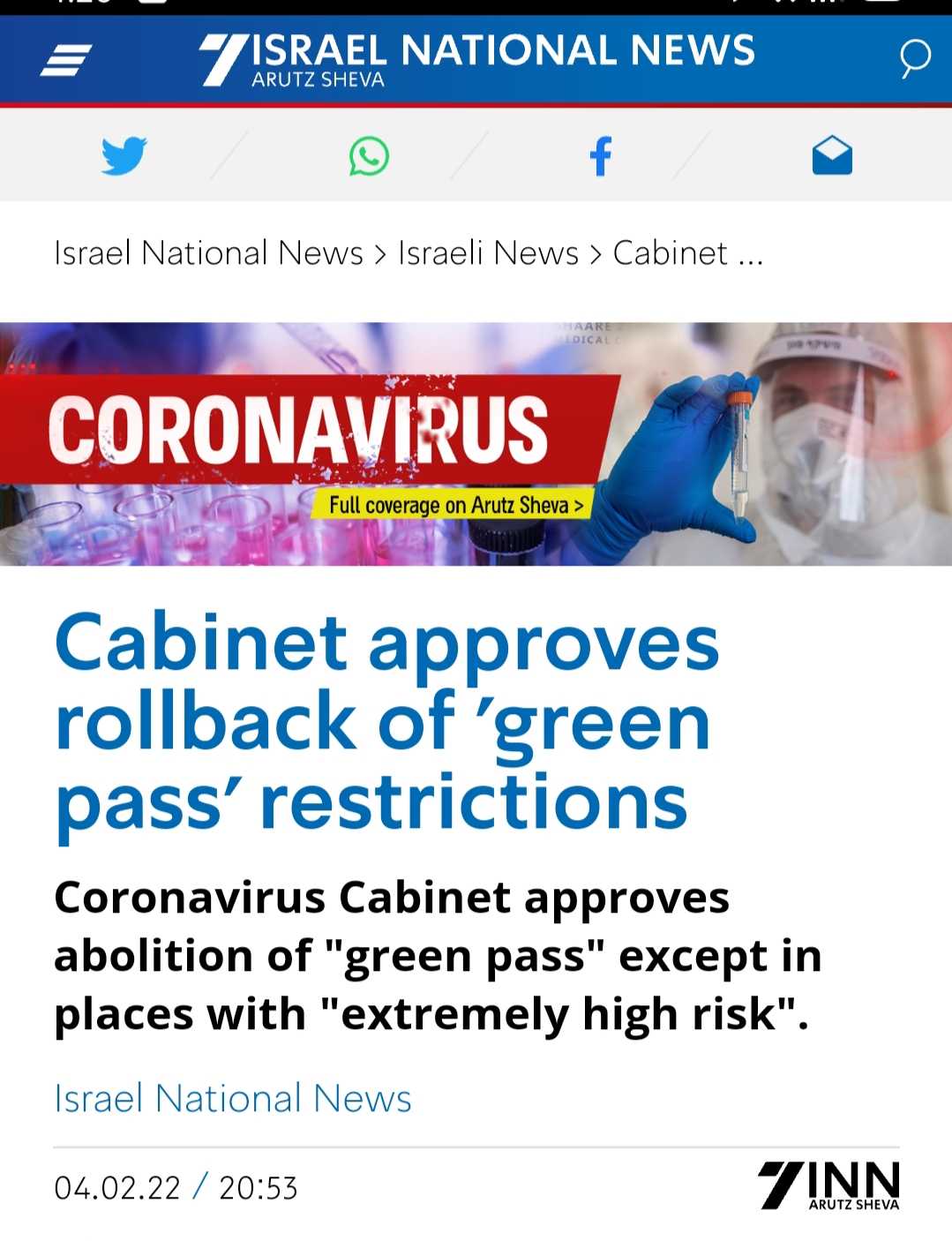
Task: Share article via WhatsApp
Action: click(369, 156)
